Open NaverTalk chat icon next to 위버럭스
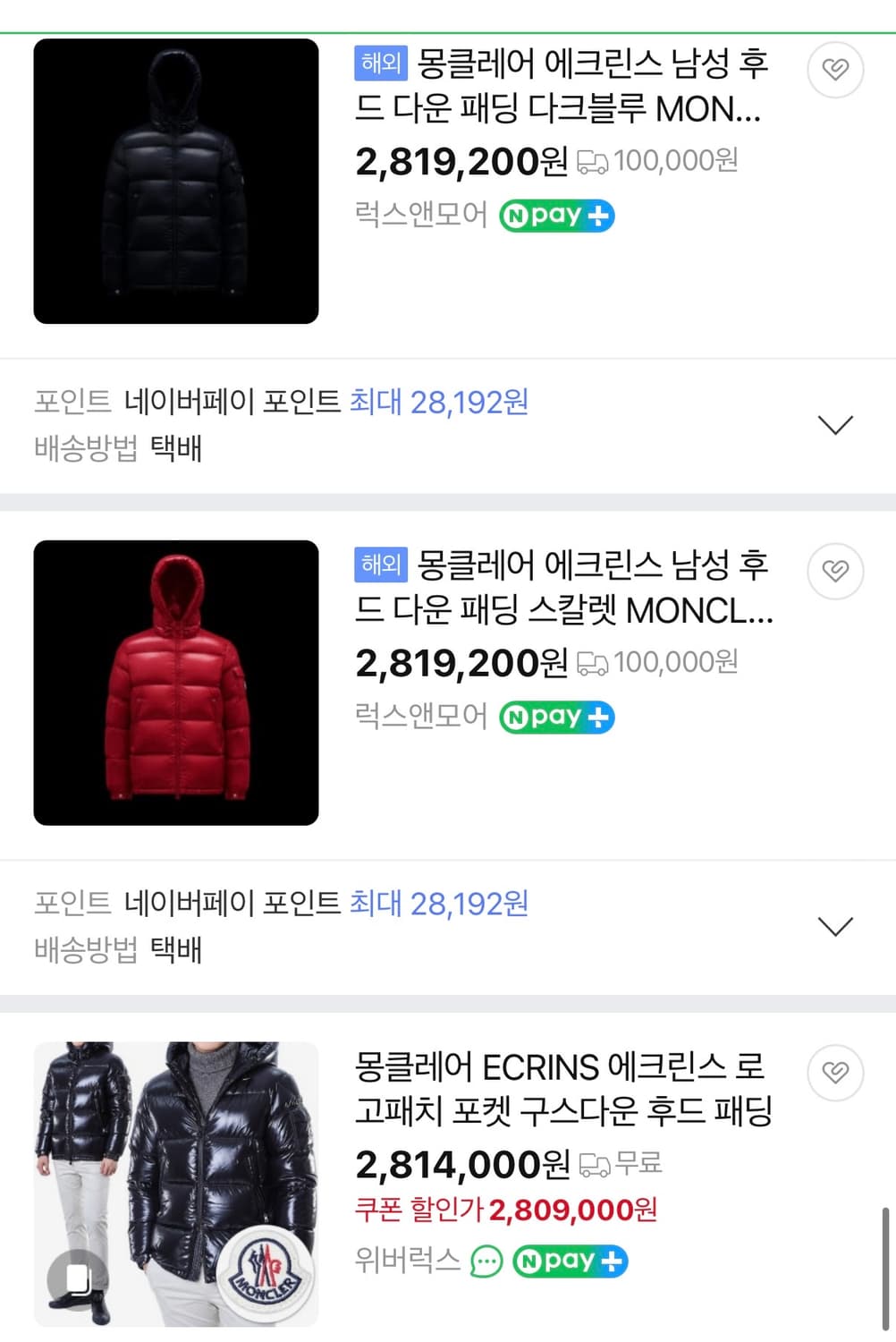 [x=484, y=1261]
